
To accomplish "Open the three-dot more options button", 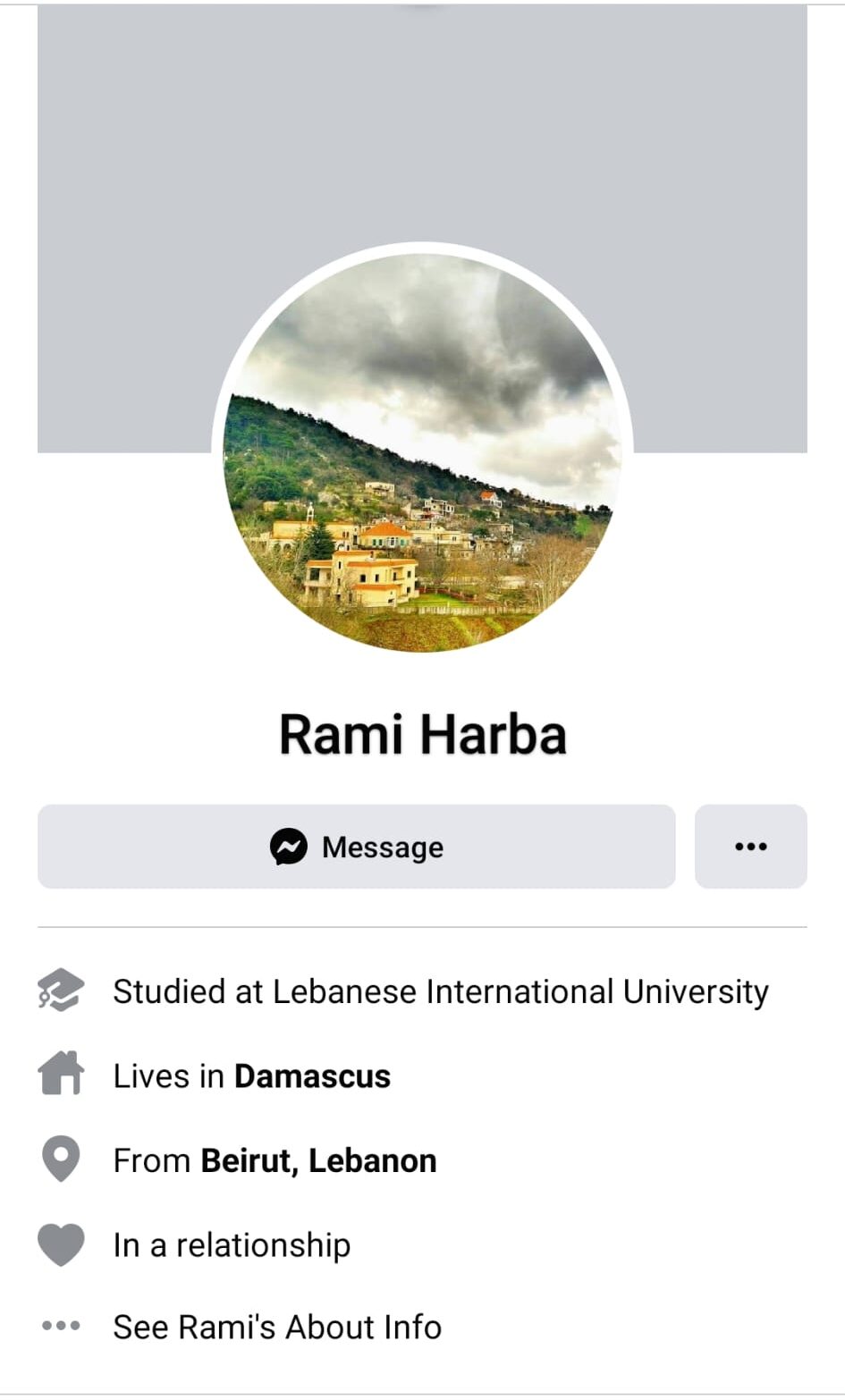I will click(750, 847).
